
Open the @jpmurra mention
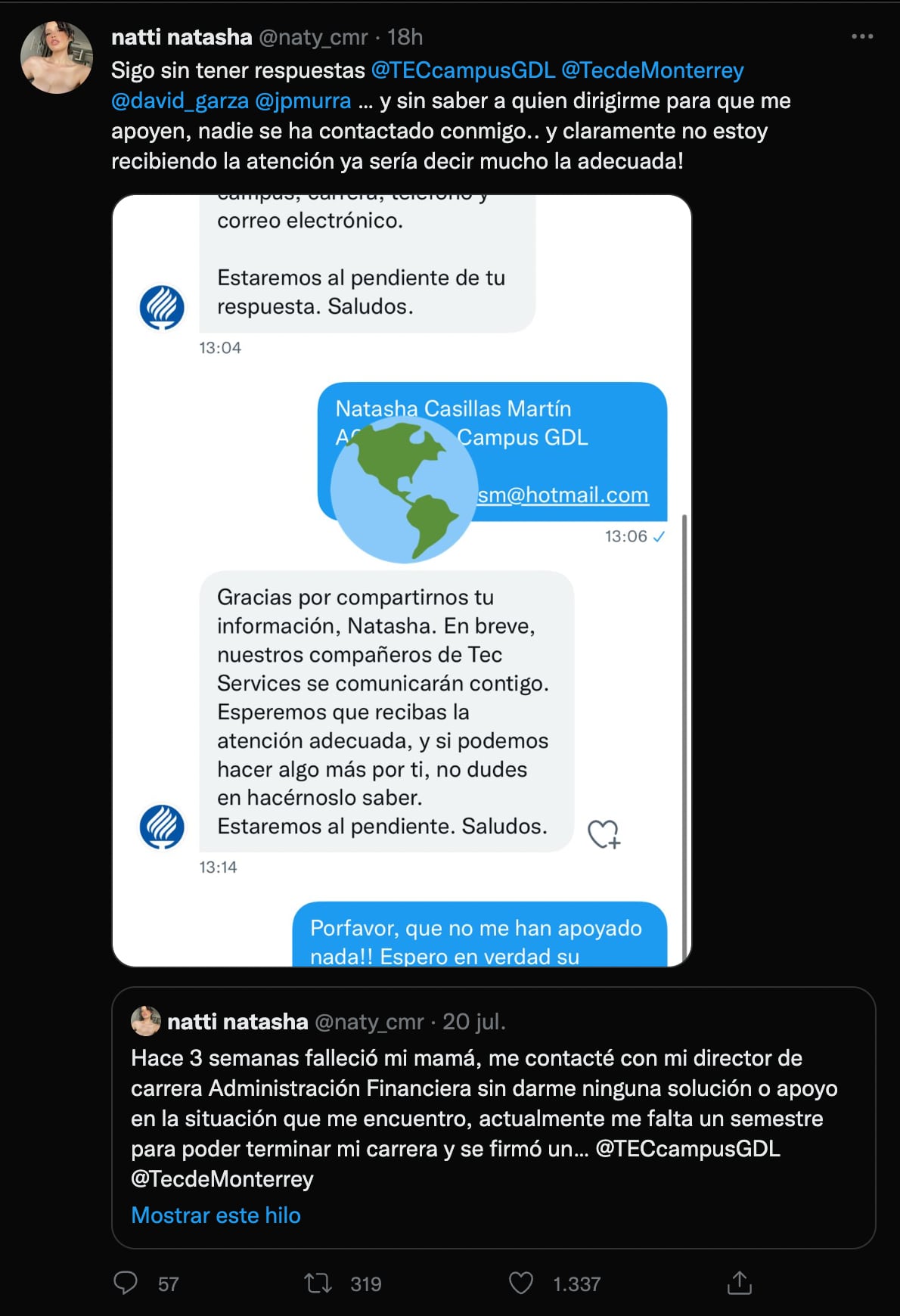pos(303,101)
